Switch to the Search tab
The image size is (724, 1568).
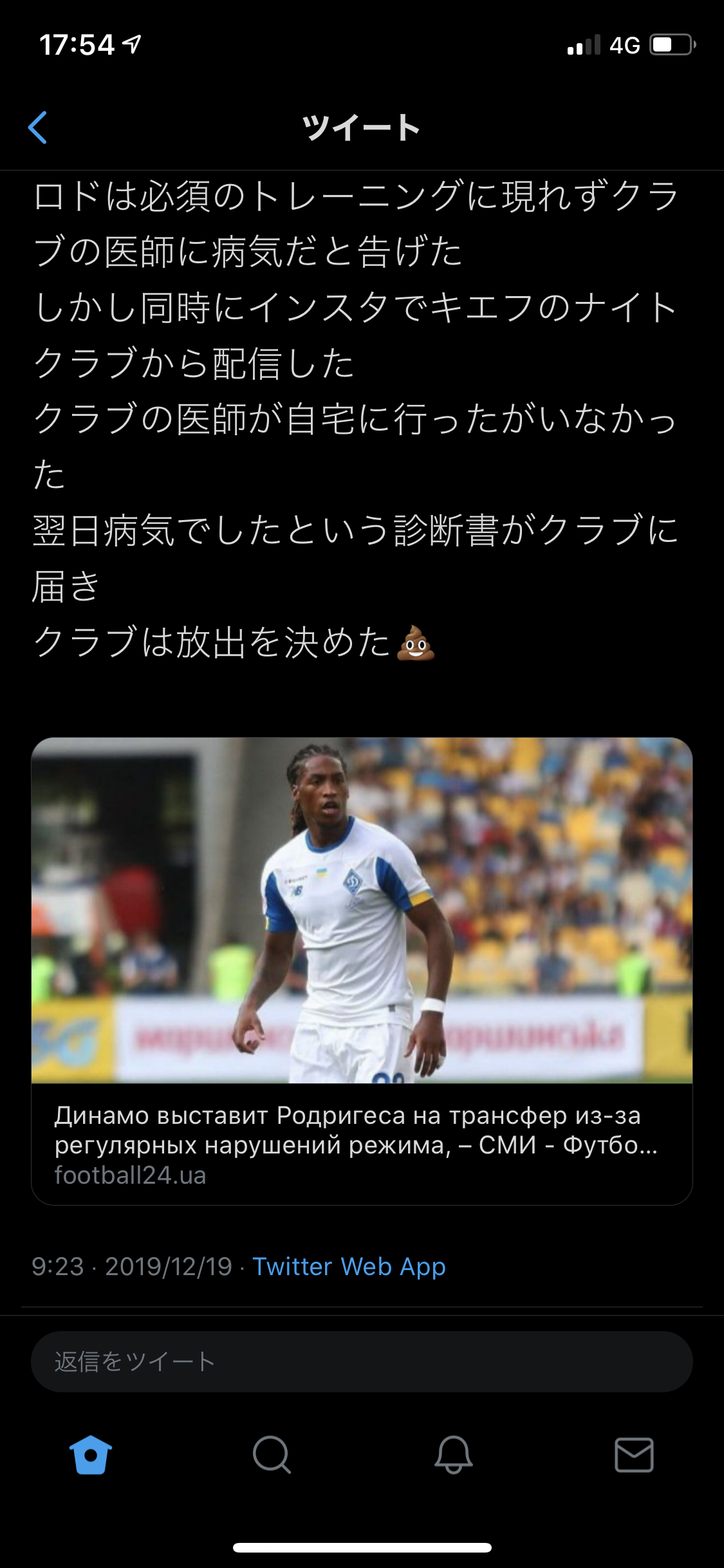click(x=272, y=1455)
